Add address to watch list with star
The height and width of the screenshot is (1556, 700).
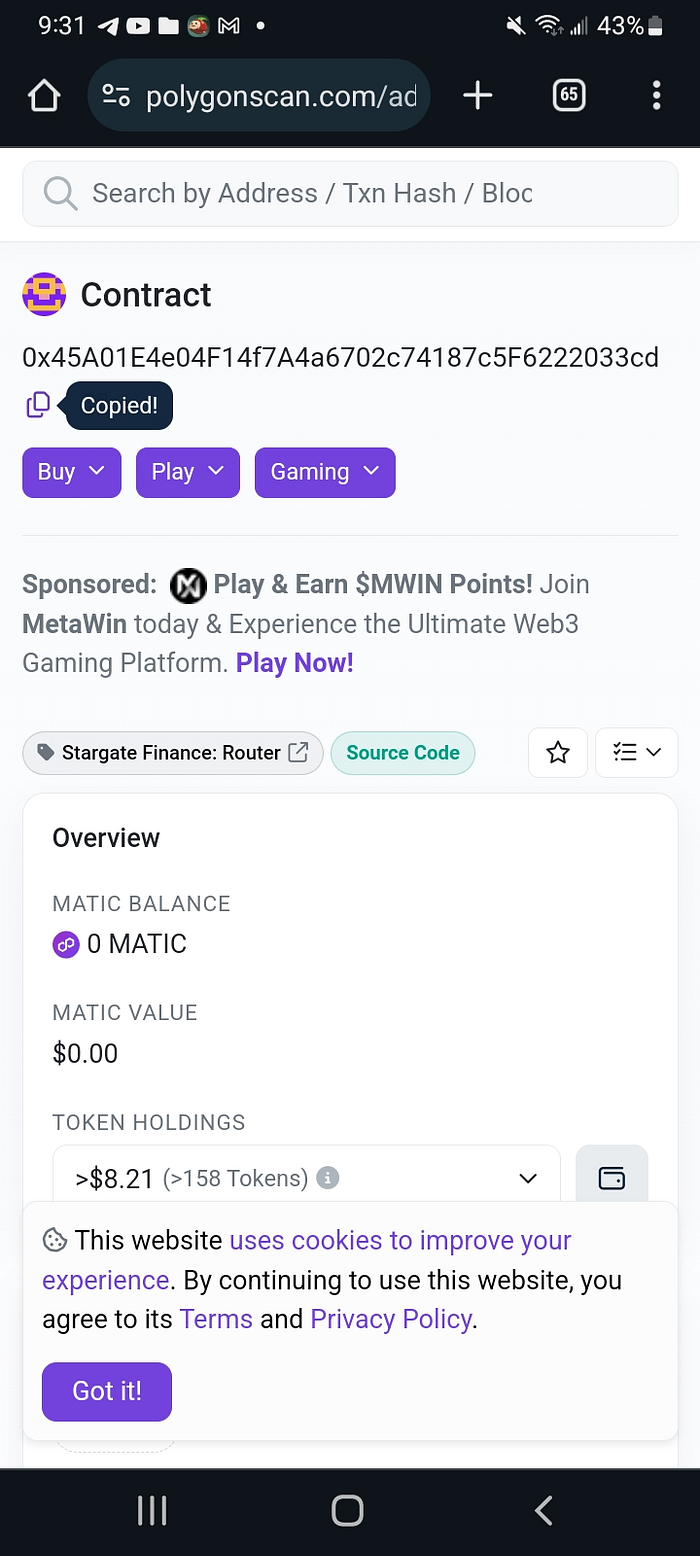coord(558,753)
